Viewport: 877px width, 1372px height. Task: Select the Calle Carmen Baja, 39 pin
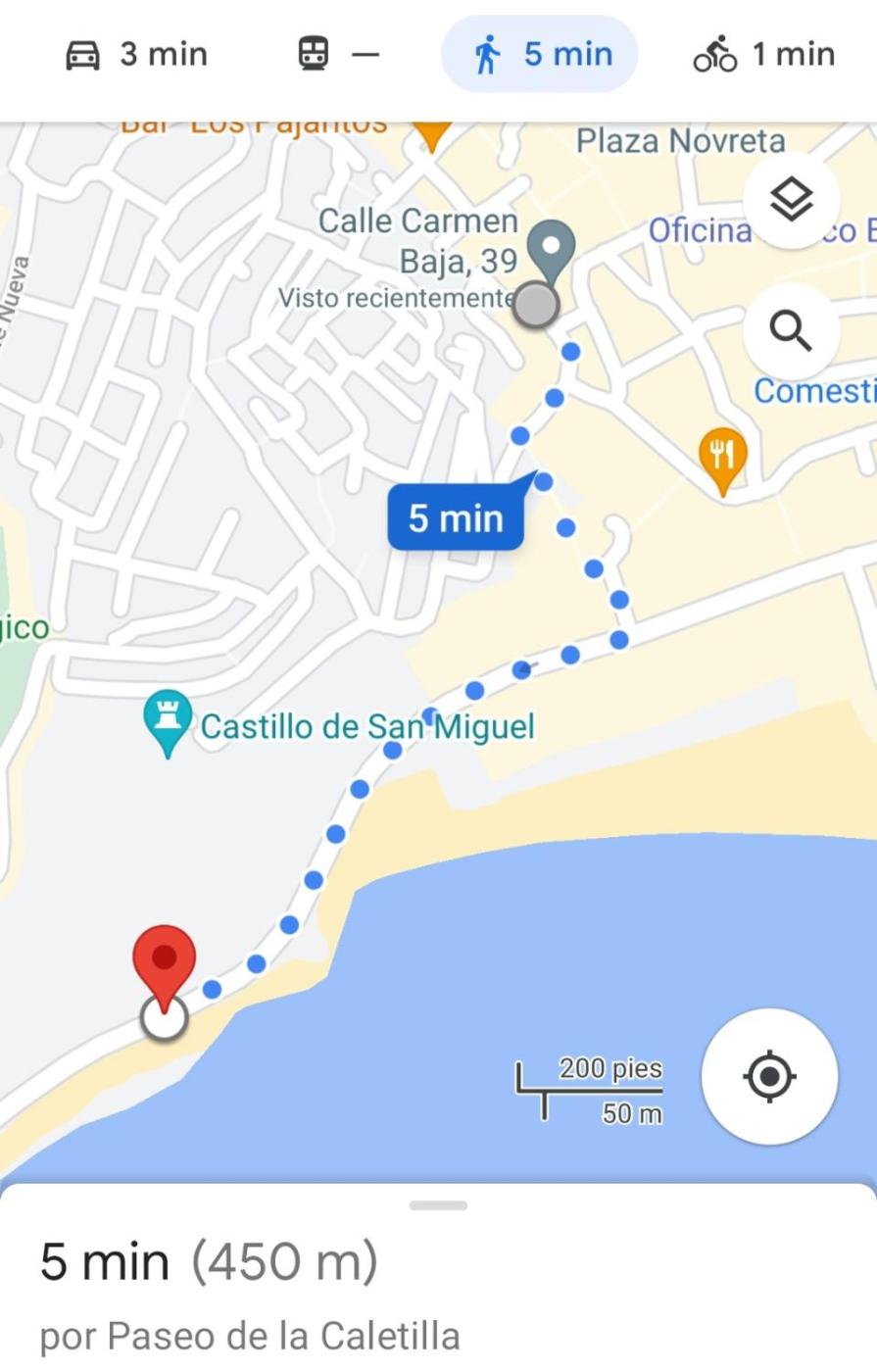pyautogui.click(x=551, y=249)
